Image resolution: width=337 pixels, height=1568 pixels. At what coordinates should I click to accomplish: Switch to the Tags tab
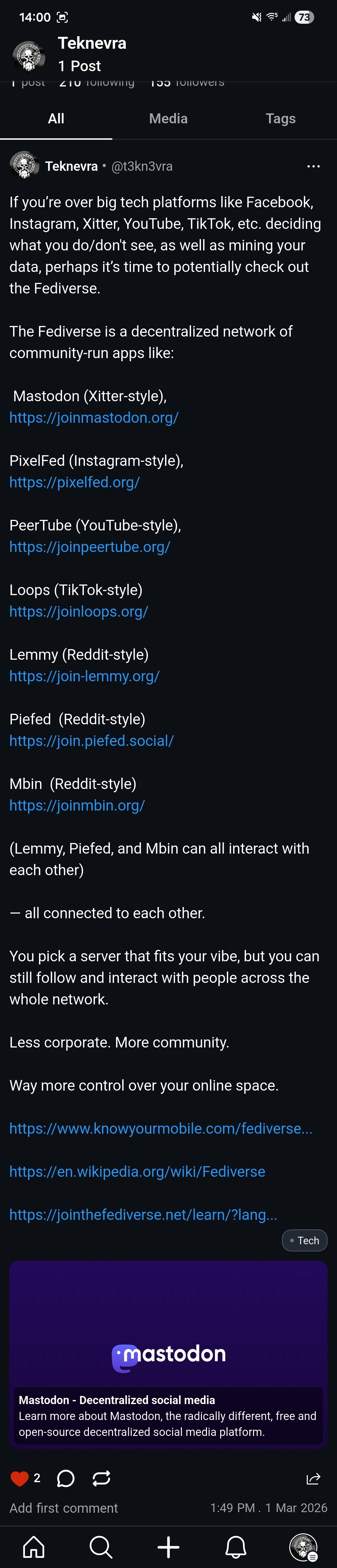[x=281, y=119]
